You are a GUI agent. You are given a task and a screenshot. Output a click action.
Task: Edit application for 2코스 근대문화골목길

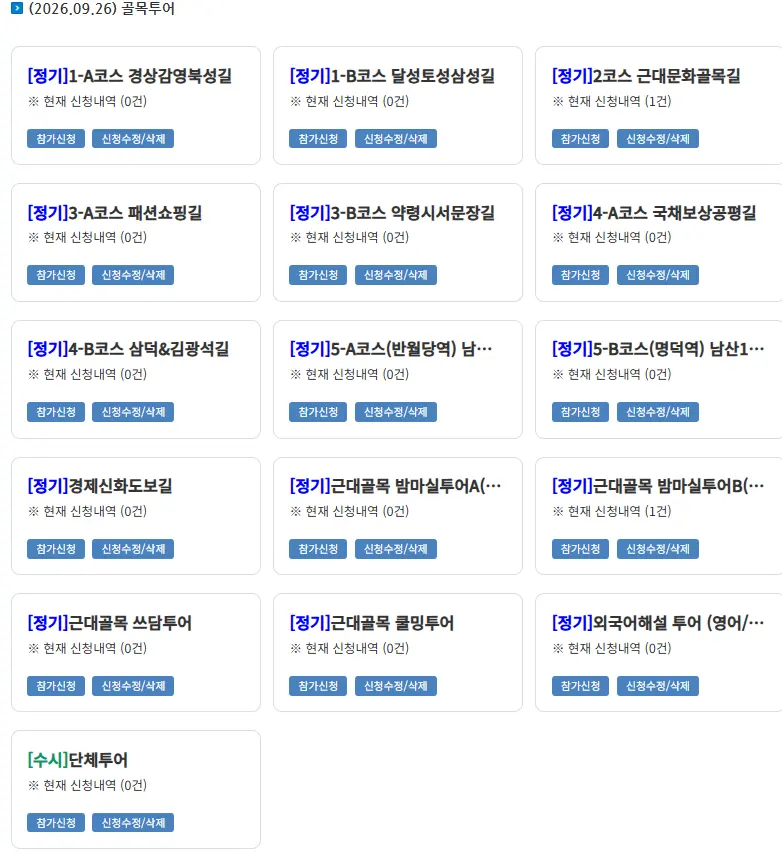click(657, 138)
